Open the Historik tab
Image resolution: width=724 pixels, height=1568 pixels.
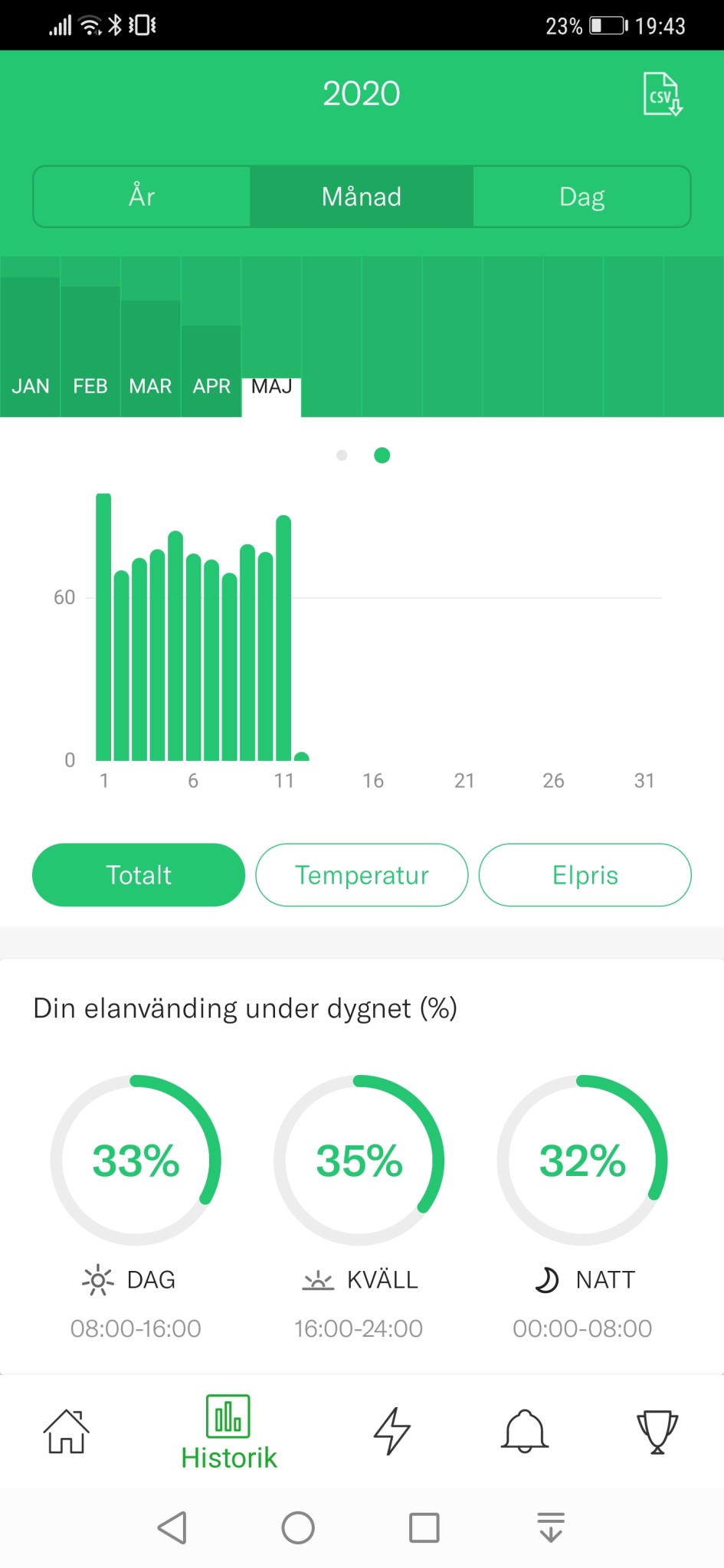(x=228, y=1432)
